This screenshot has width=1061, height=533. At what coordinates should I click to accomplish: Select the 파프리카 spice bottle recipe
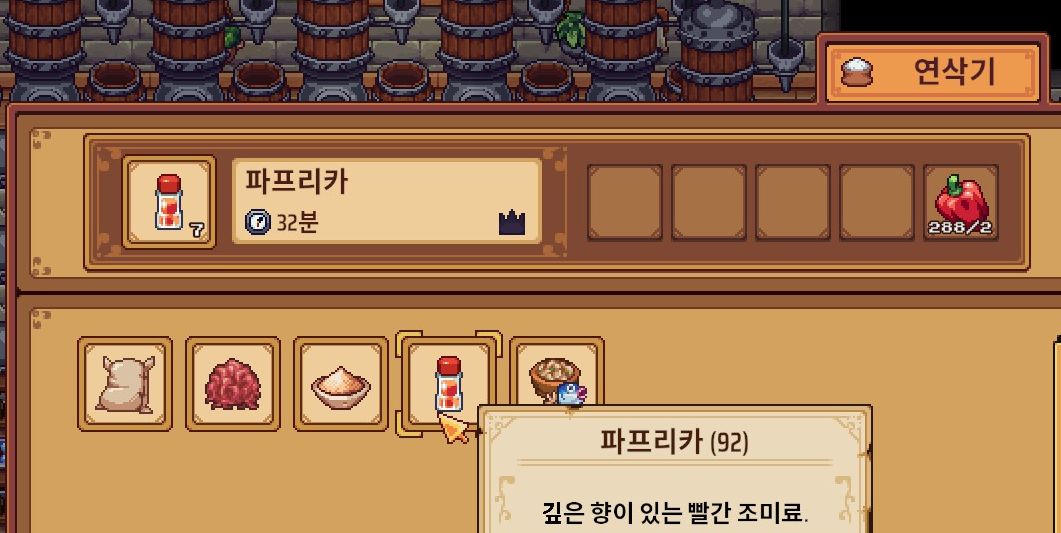(x=448, y=382)
